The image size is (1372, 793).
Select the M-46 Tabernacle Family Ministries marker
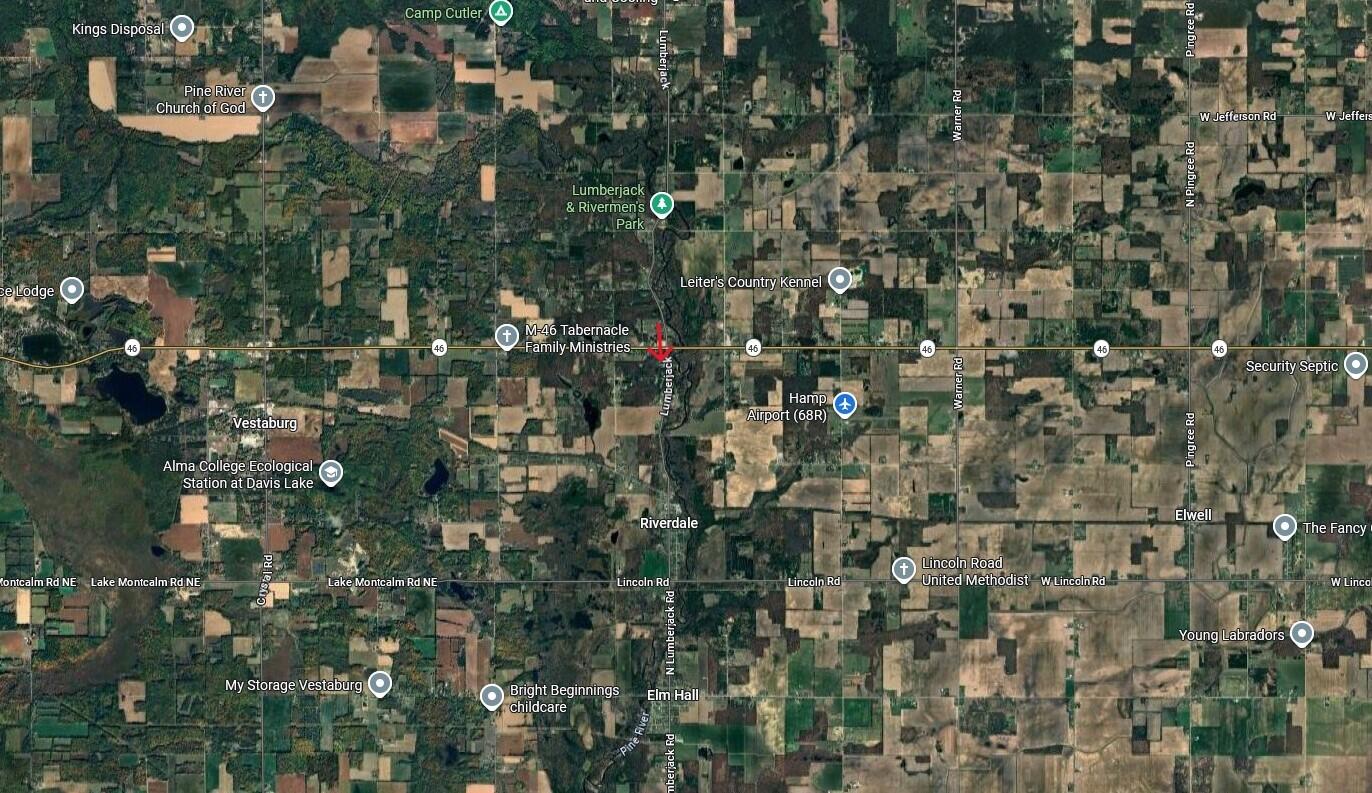[x=507, y=336]
